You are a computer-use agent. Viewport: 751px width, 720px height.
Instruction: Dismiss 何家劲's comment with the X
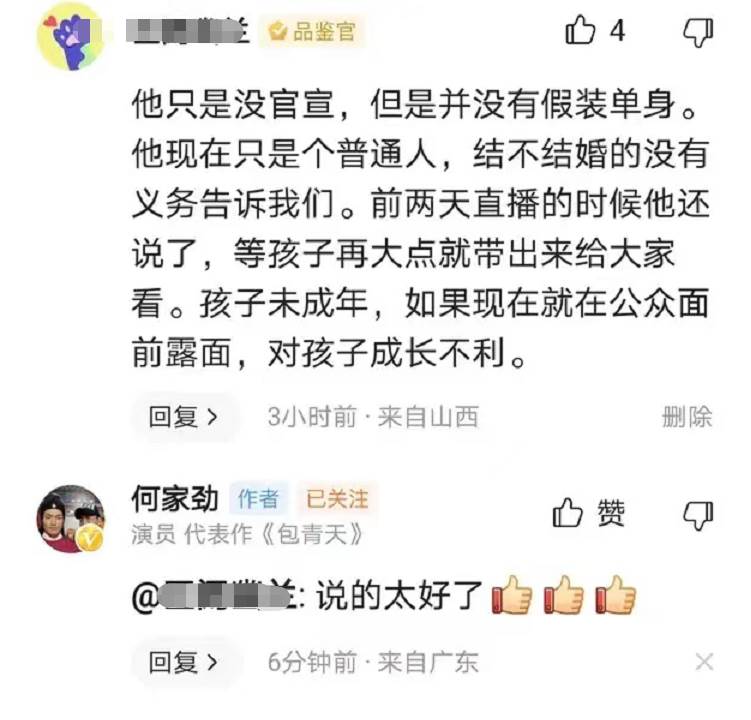704,661
